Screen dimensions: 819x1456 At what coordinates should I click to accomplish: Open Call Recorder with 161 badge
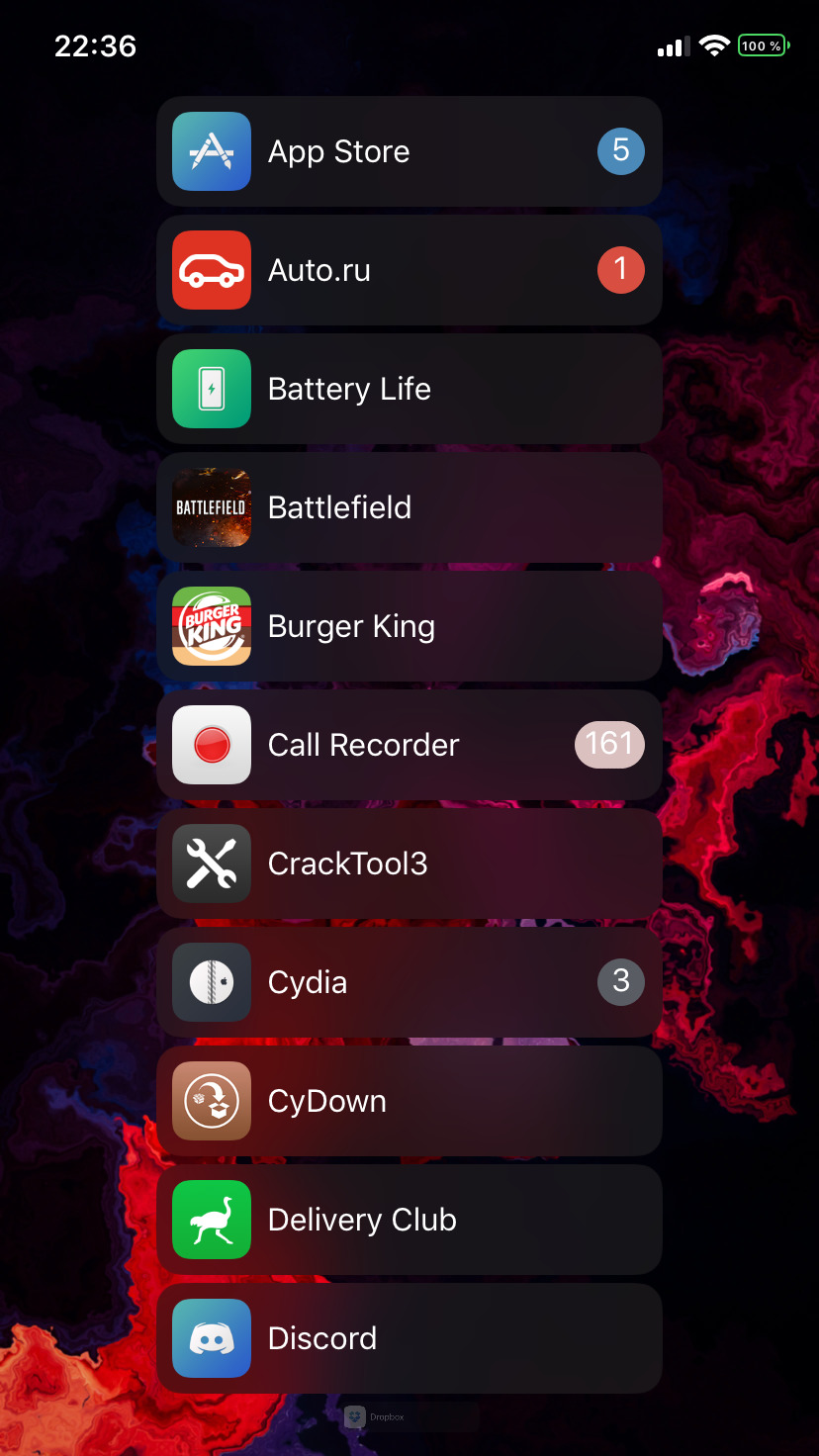pyautogui.click(x=409, y=745)
